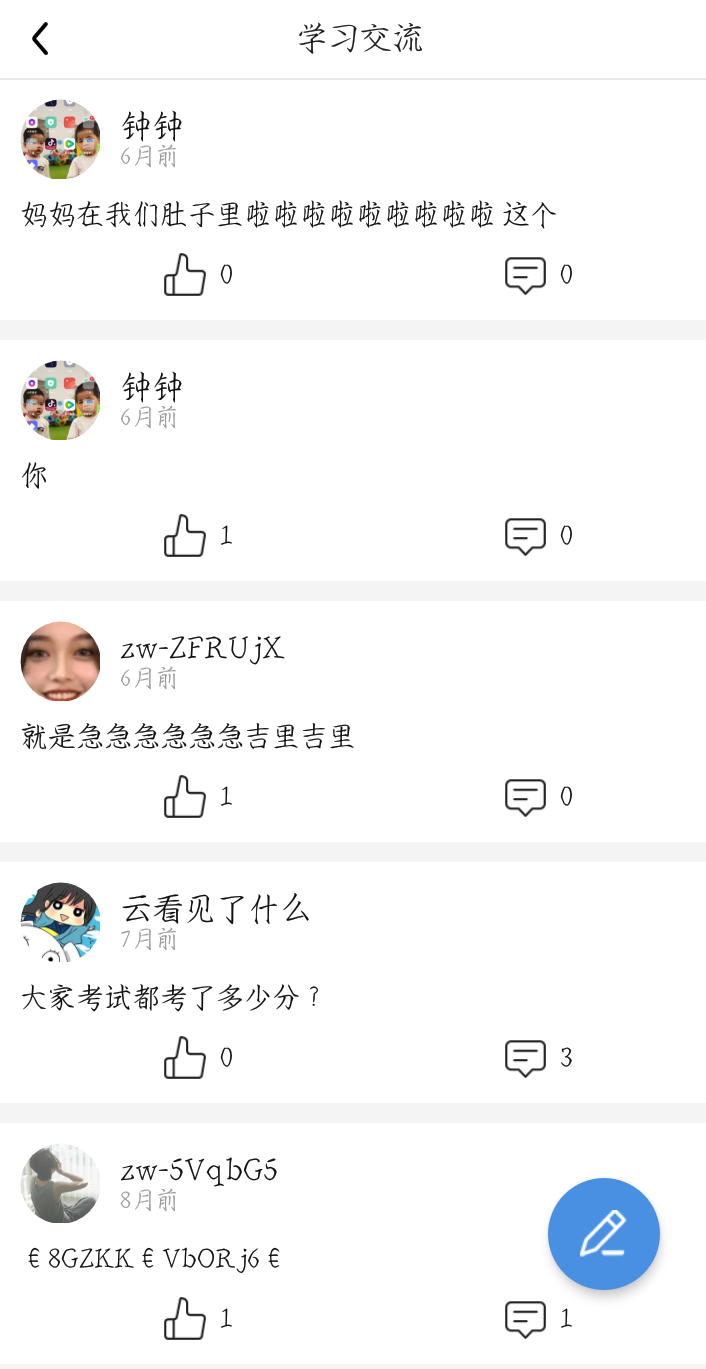
Task: Like zw-5VqbG5's post
Action: 185,1319
